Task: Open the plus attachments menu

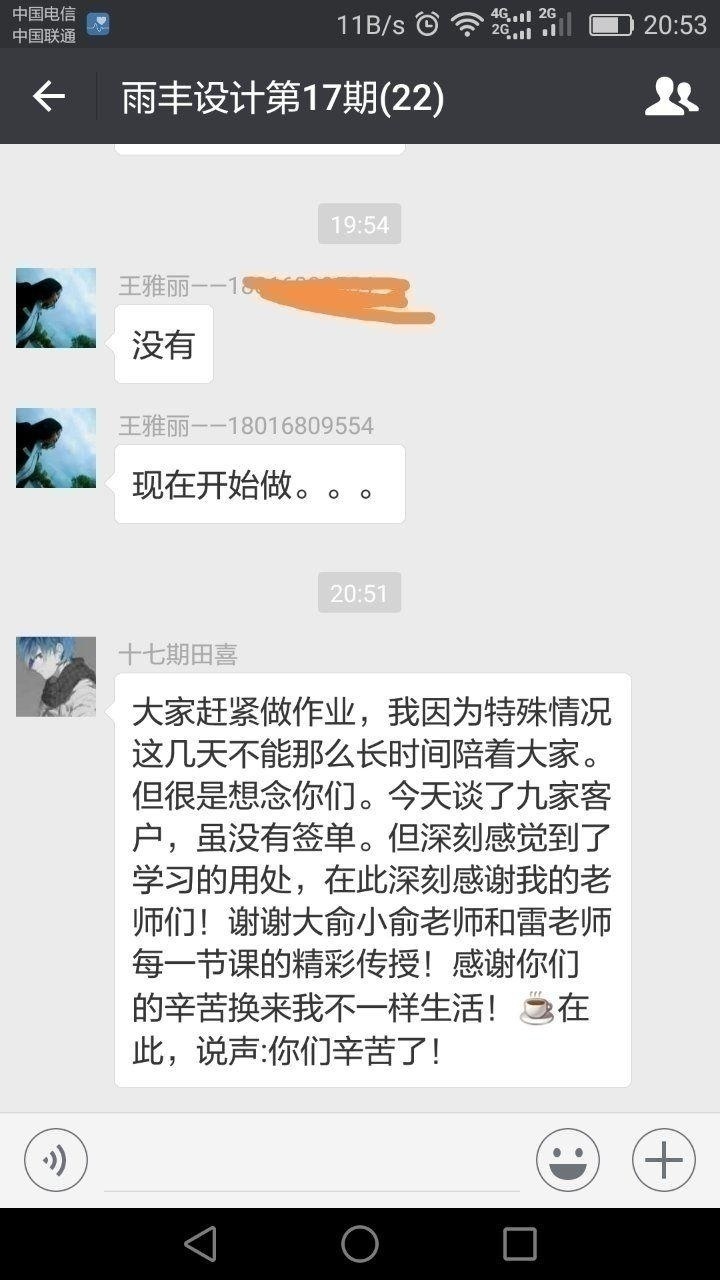Action: pos(663,1160)
